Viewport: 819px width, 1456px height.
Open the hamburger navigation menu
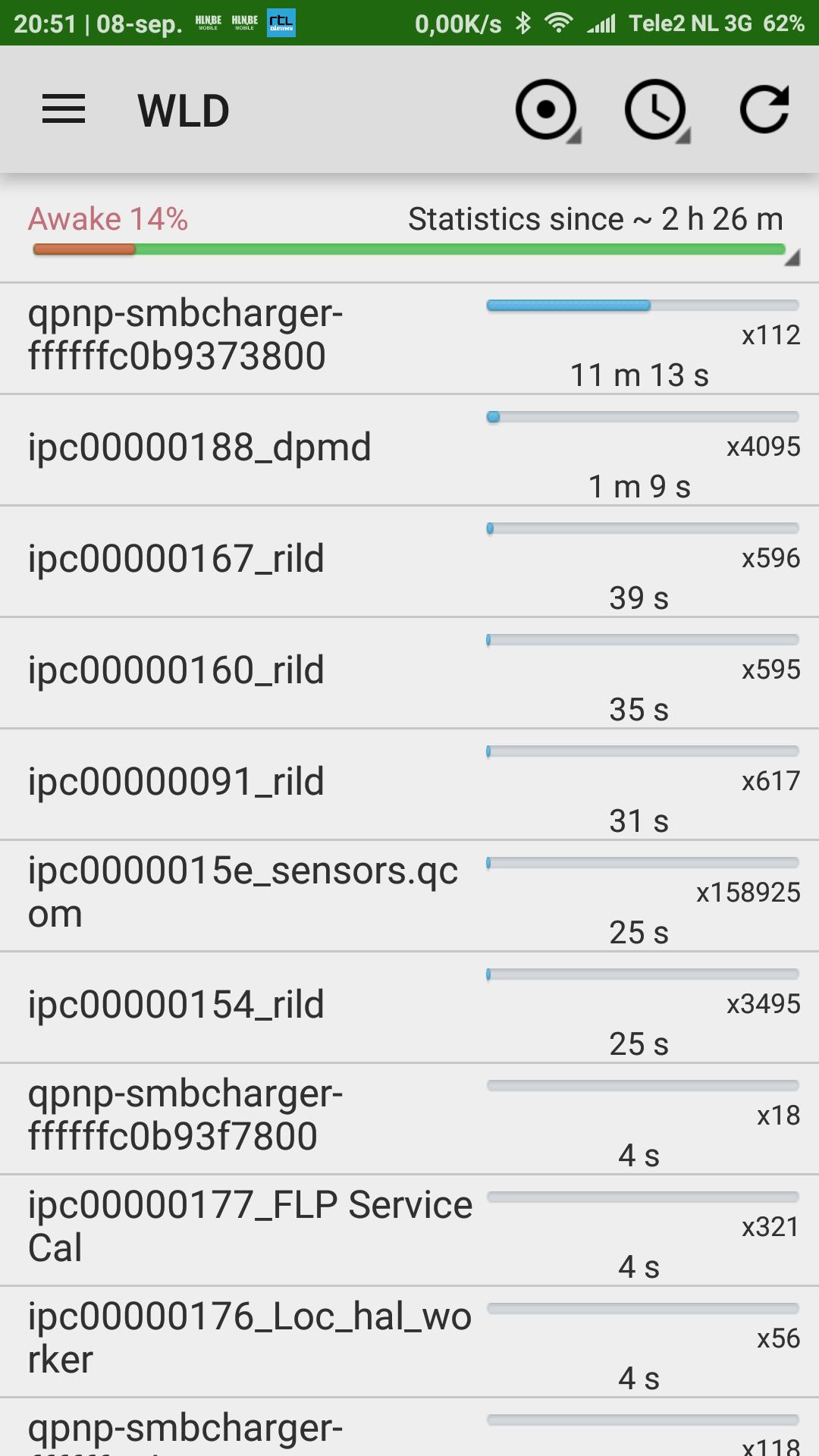[64, 110]
